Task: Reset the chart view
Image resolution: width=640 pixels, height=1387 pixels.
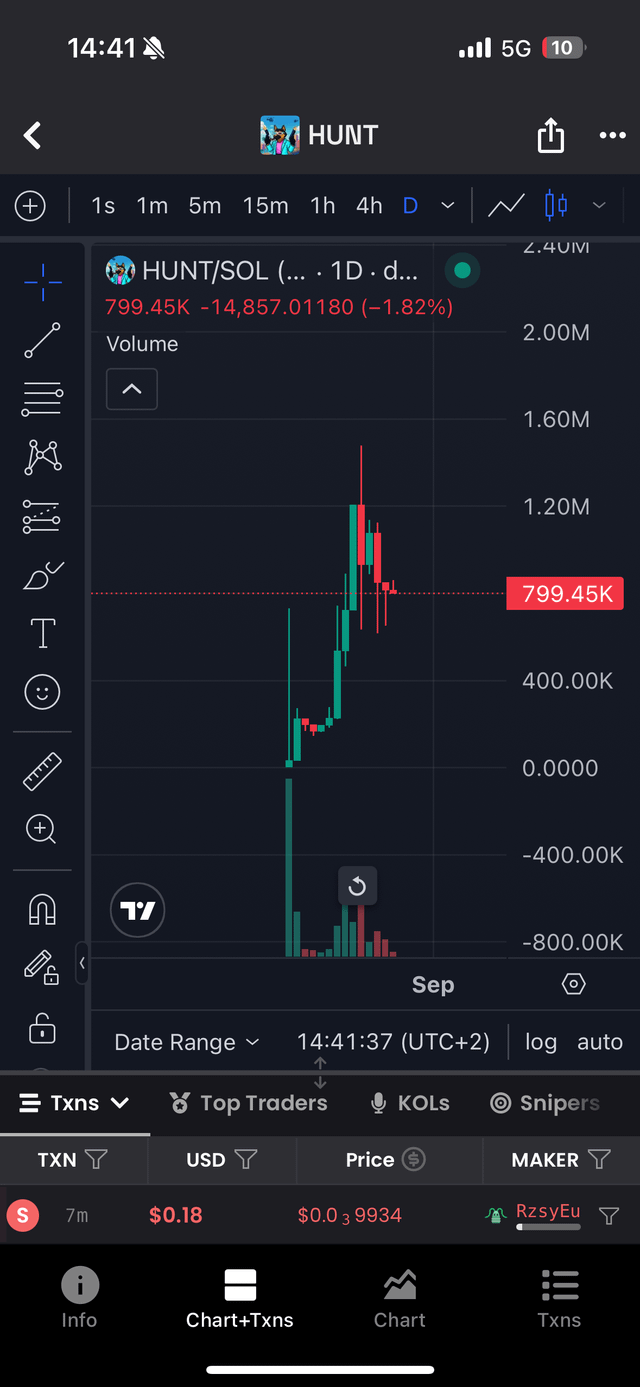Action: [x=357, y=886]
